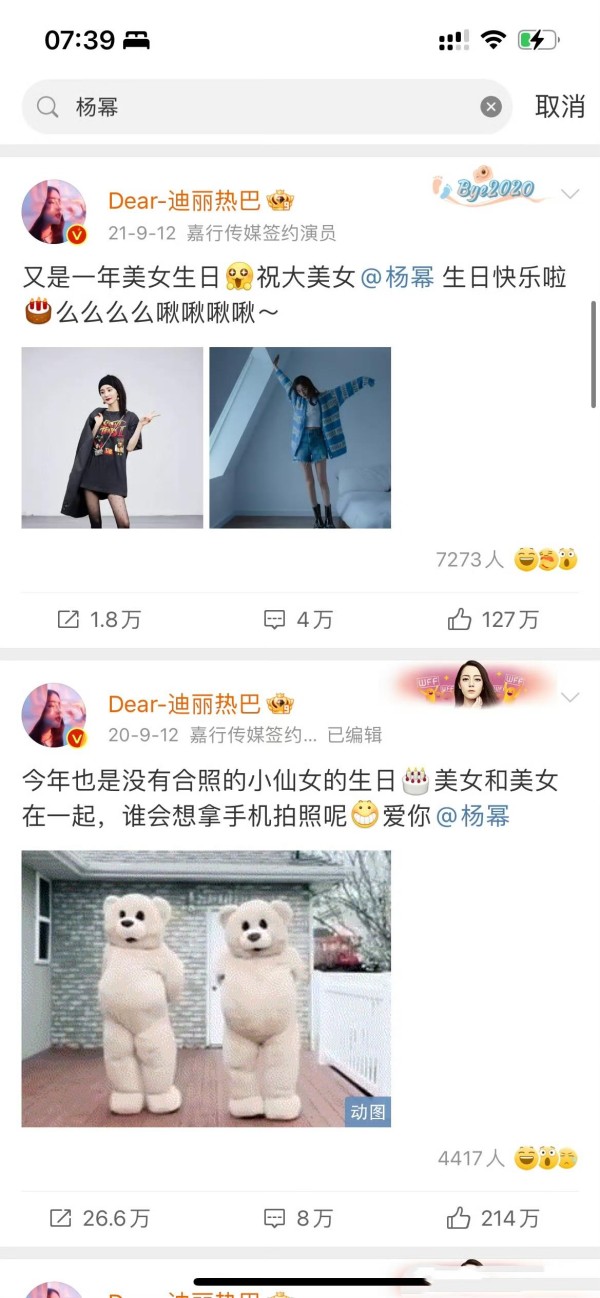Expand the chevron menu on the 21-9-12 post
Screen dimensions: 600x1298
click(x=570, y=194)
